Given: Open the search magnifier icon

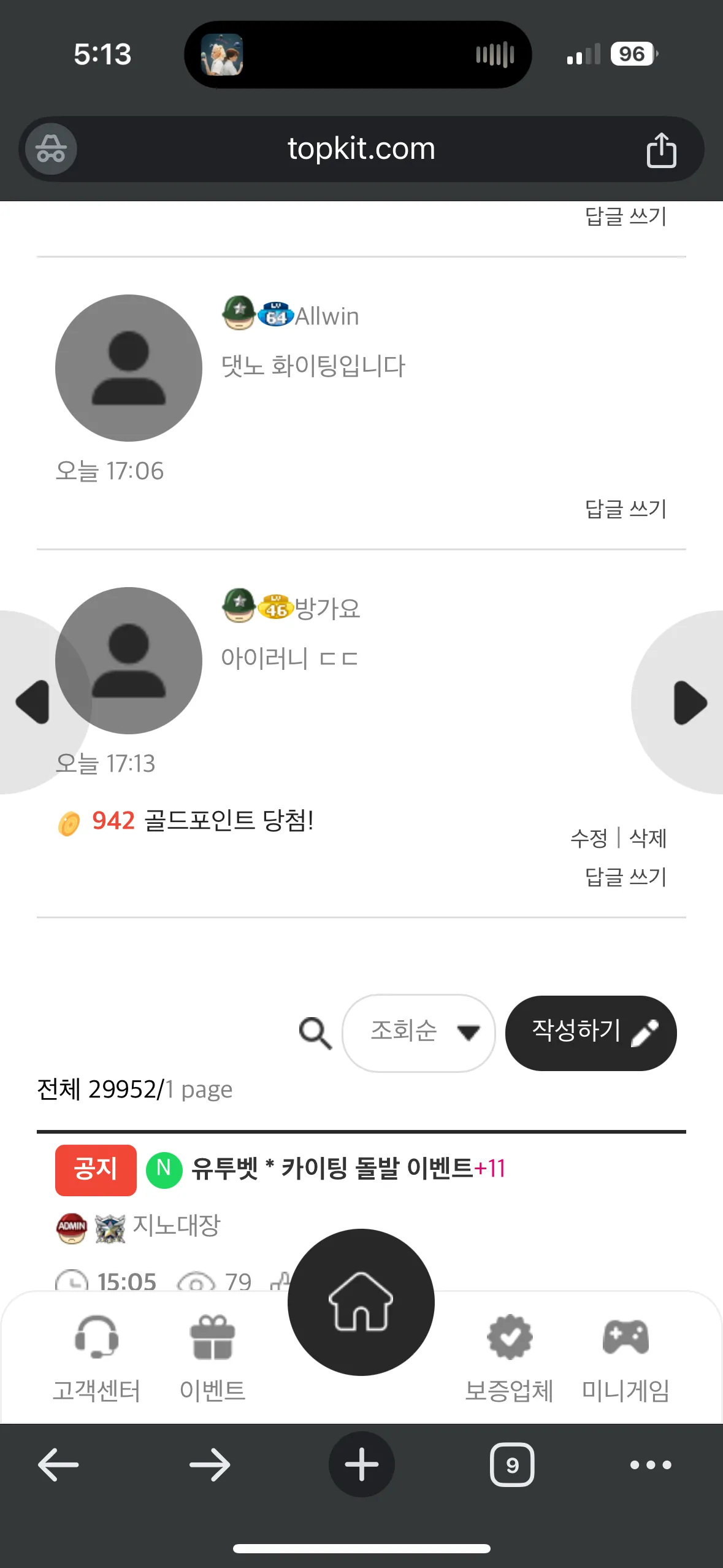Looking at the screenshot, I should [315, 1034].
